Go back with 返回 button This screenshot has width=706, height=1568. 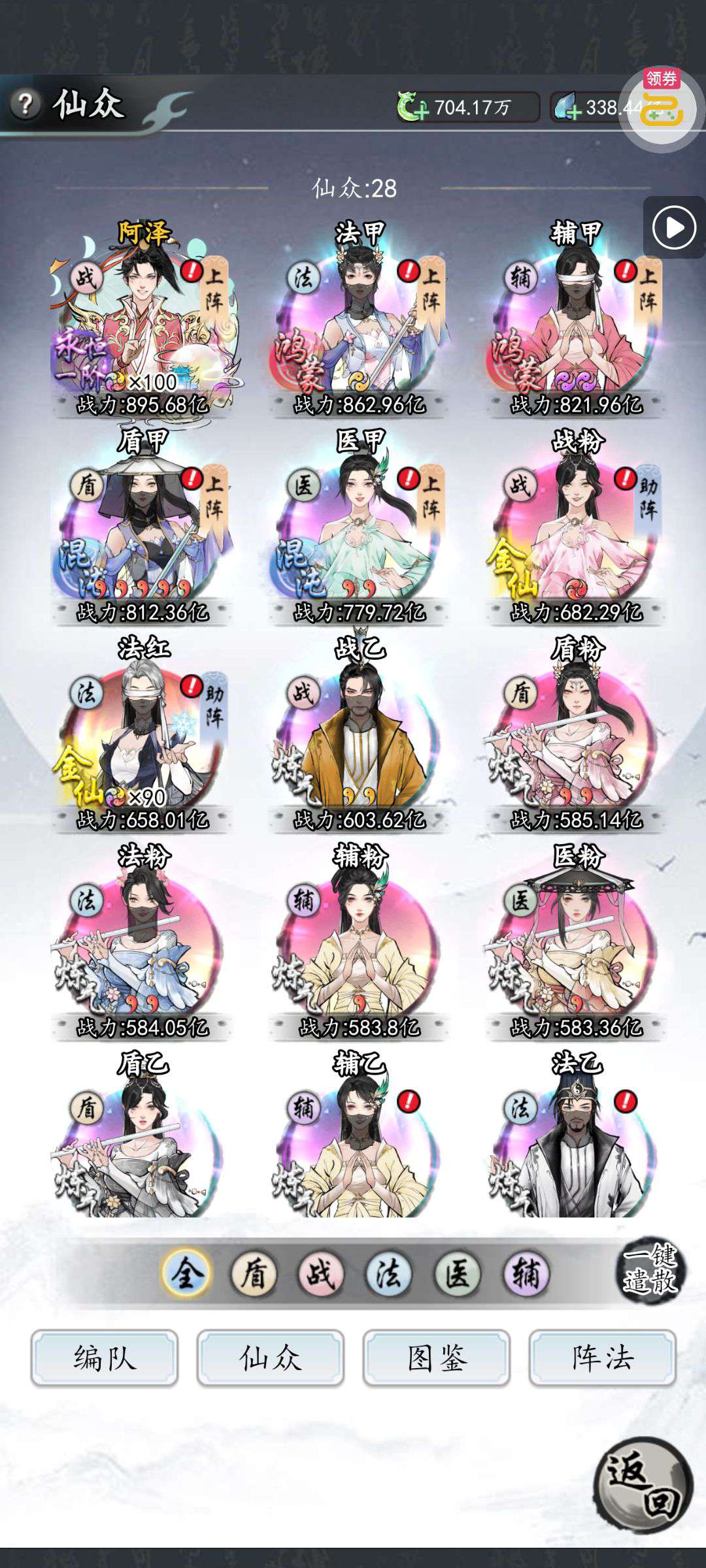tap(643, 1486)
